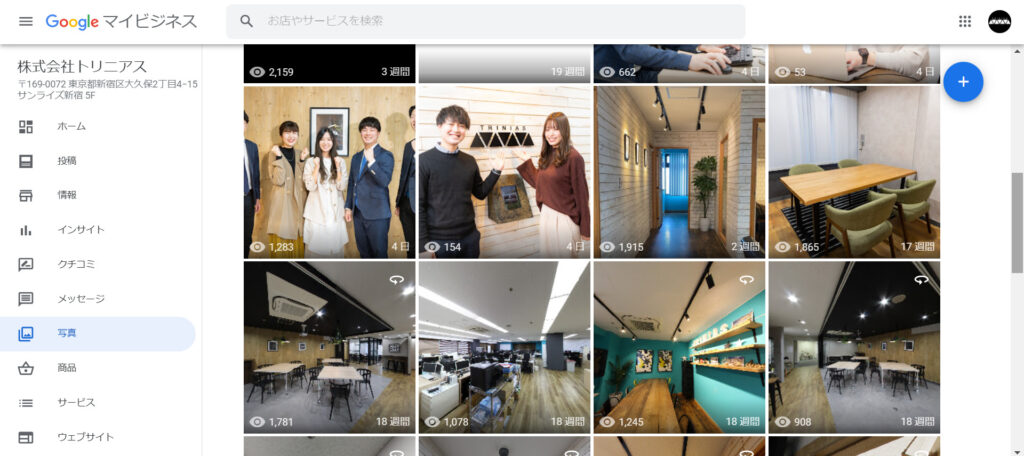Open the ウェブサイト section

coord(85,437)
